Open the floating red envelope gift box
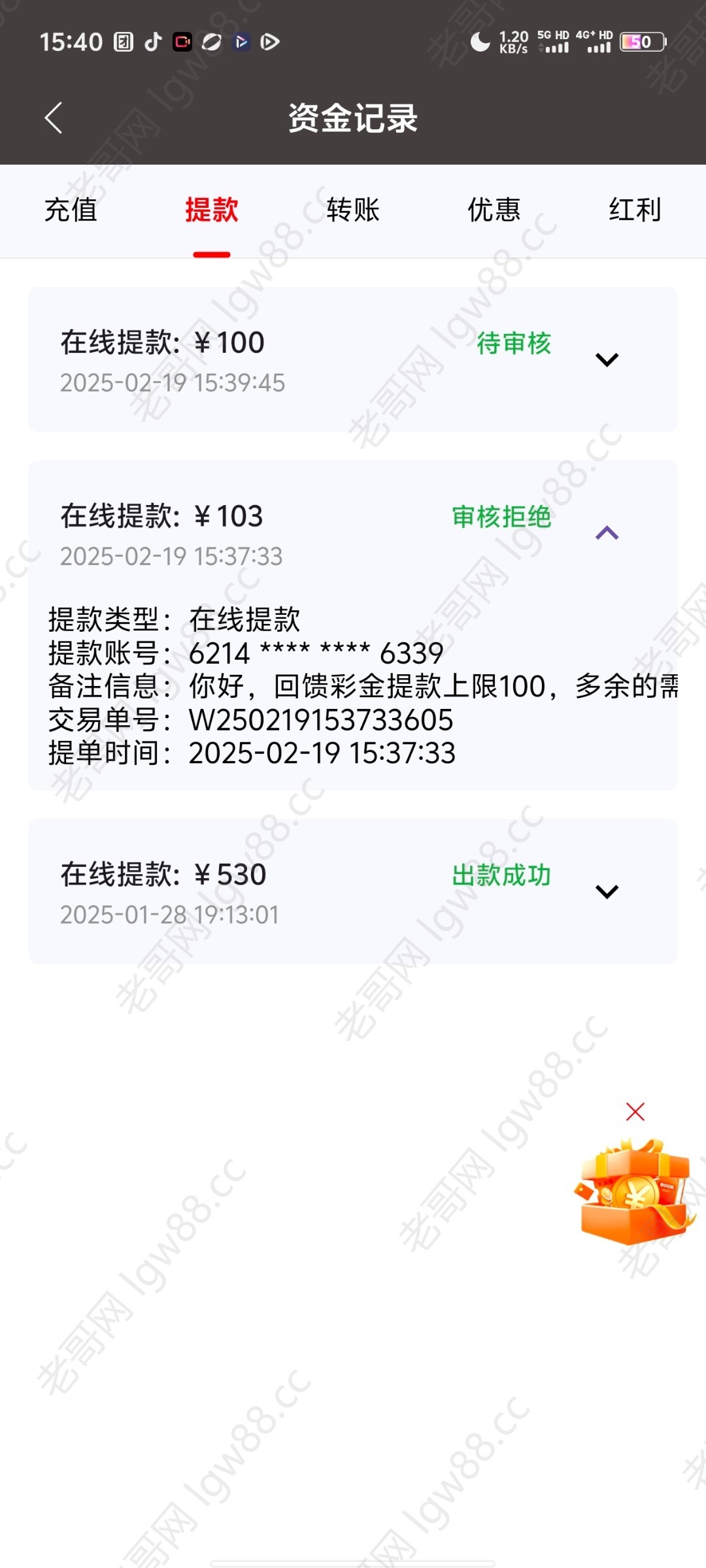 [633, 1190]
